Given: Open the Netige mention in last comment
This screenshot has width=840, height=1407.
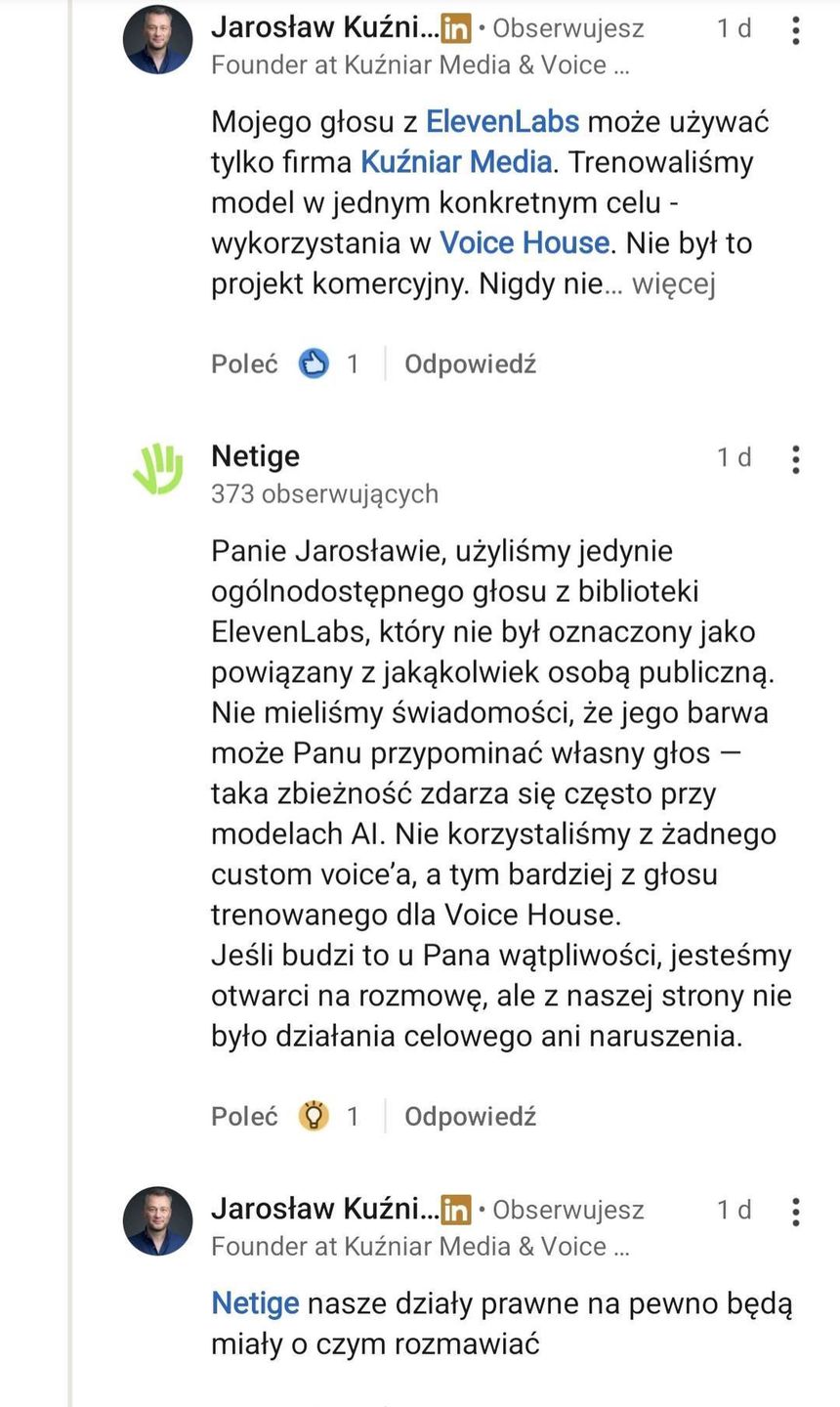Looking at the screenshot, I should click(x=255, y=1303).
